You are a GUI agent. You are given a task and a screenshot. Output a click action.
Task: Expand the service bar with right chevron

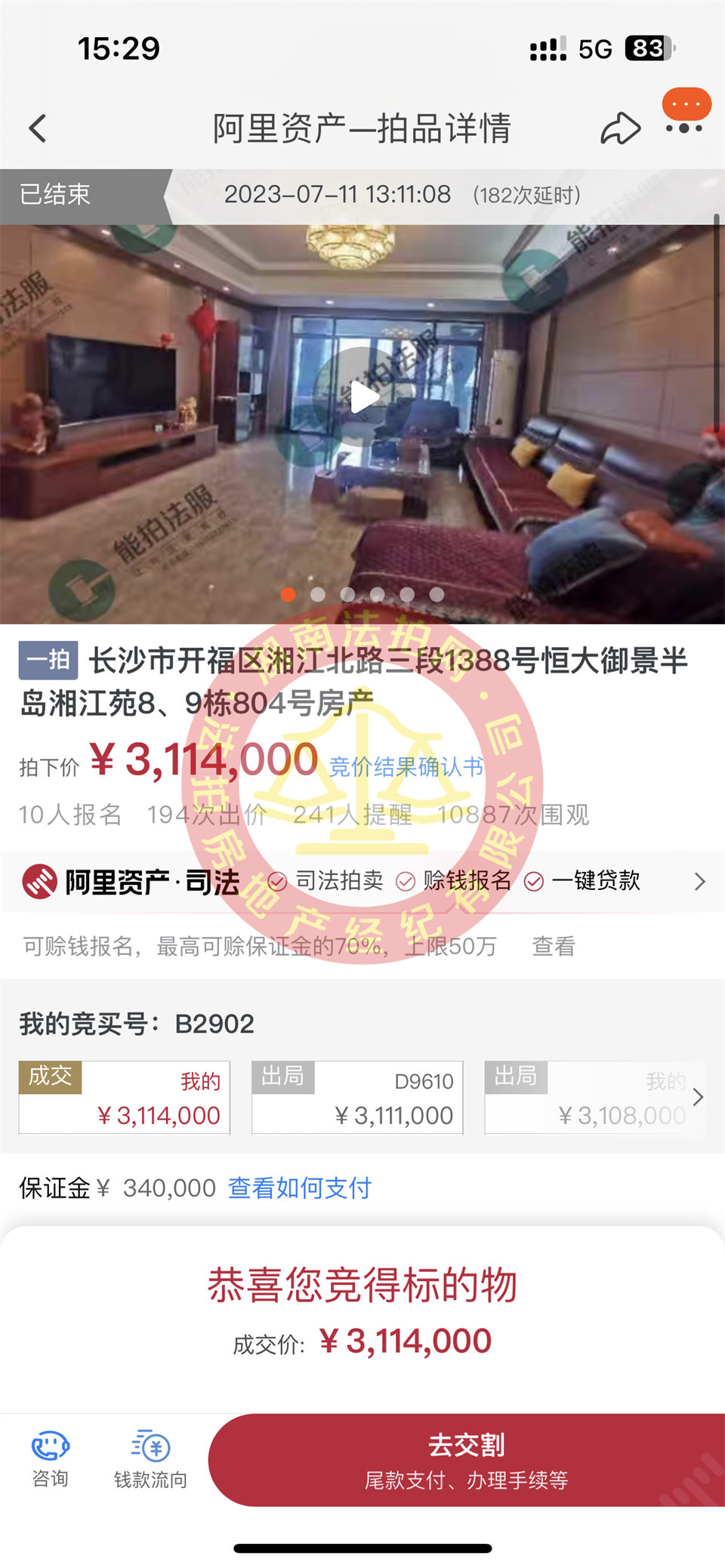699,881
